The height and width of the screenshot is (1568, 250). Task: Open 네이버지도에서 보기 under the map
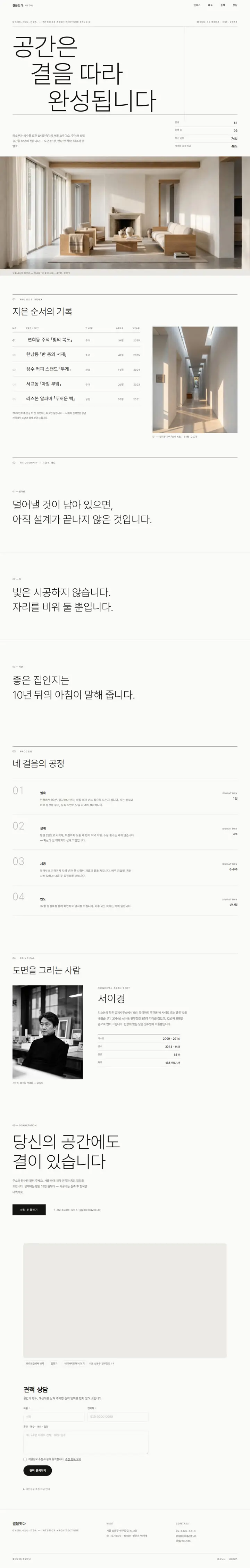point(74,1364)
